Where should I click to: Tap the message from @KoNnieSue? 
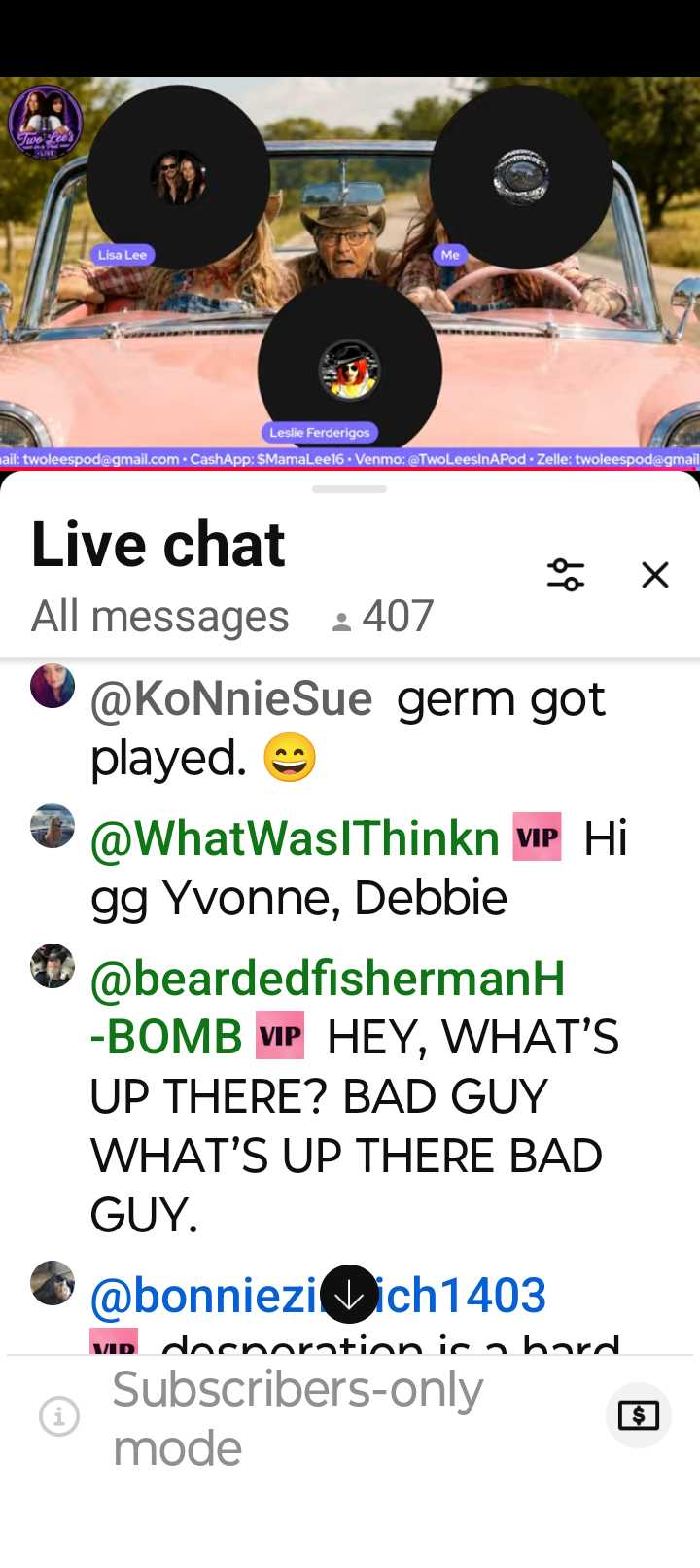tap(350, 728)
